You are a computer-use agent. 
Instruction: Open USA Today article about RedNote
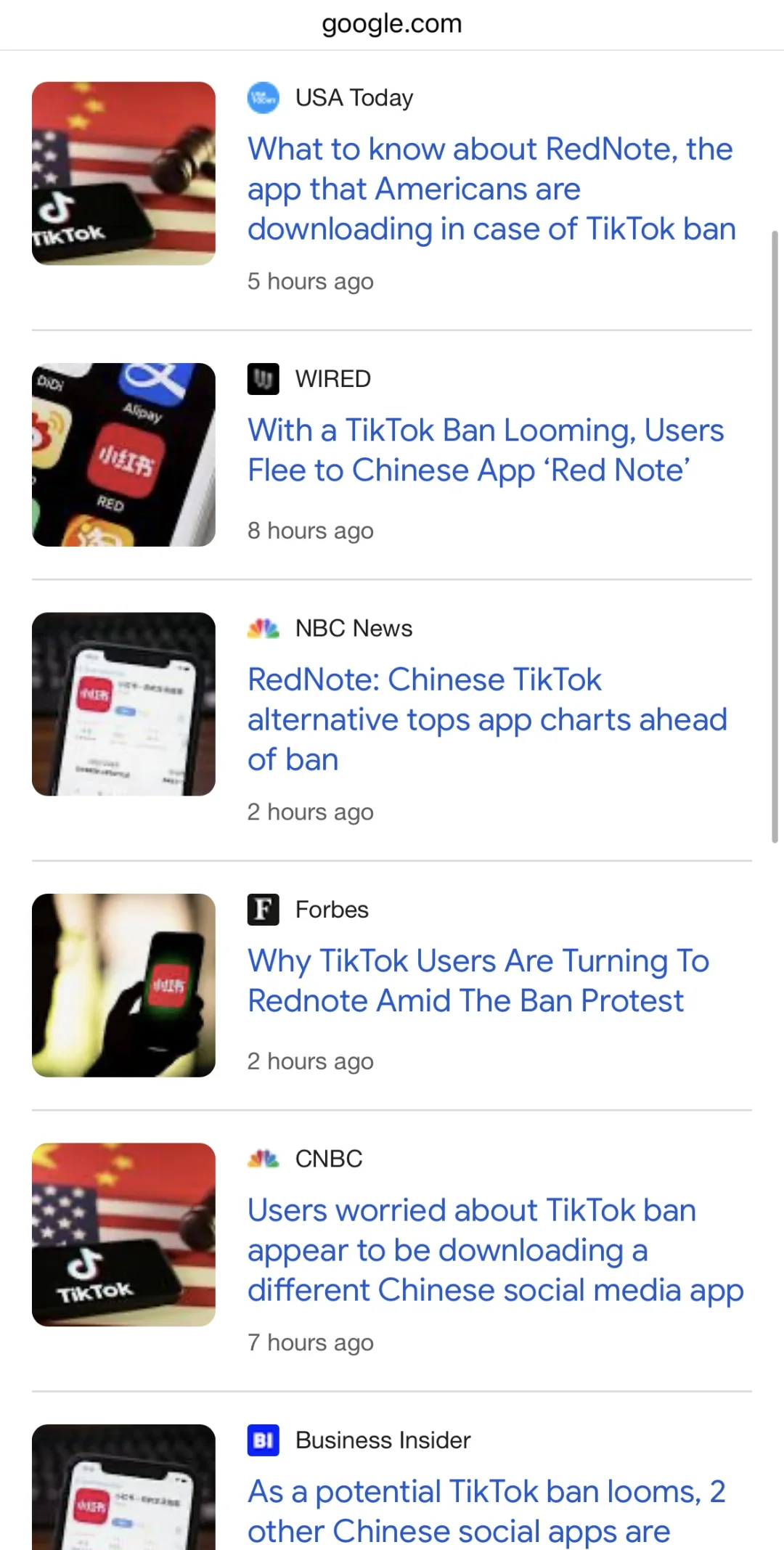coord(491,189)
